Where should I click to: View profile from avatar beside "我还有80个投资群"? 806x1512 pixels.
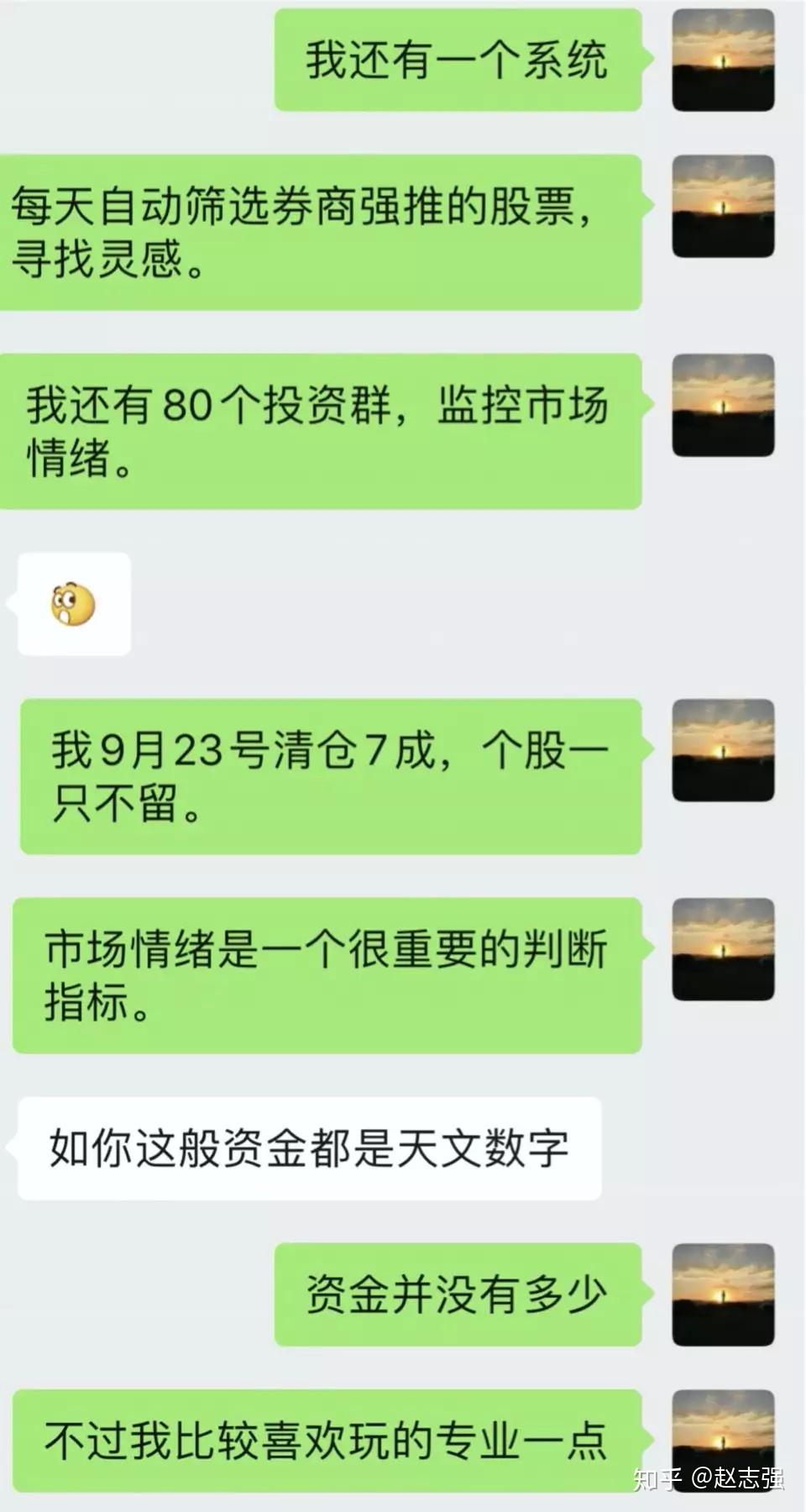[723, 406]
